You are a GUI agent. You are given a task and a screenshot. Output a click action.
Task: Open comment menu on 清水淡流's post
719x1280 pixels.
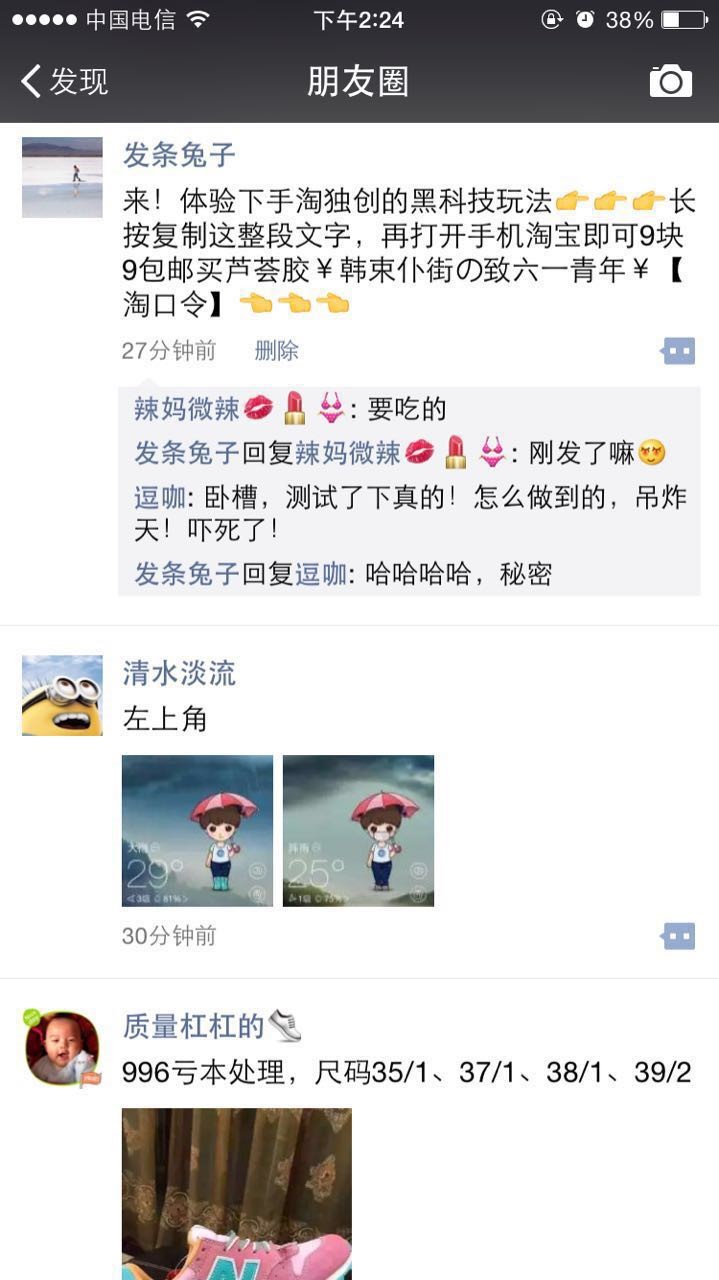(x=678, y=937)
